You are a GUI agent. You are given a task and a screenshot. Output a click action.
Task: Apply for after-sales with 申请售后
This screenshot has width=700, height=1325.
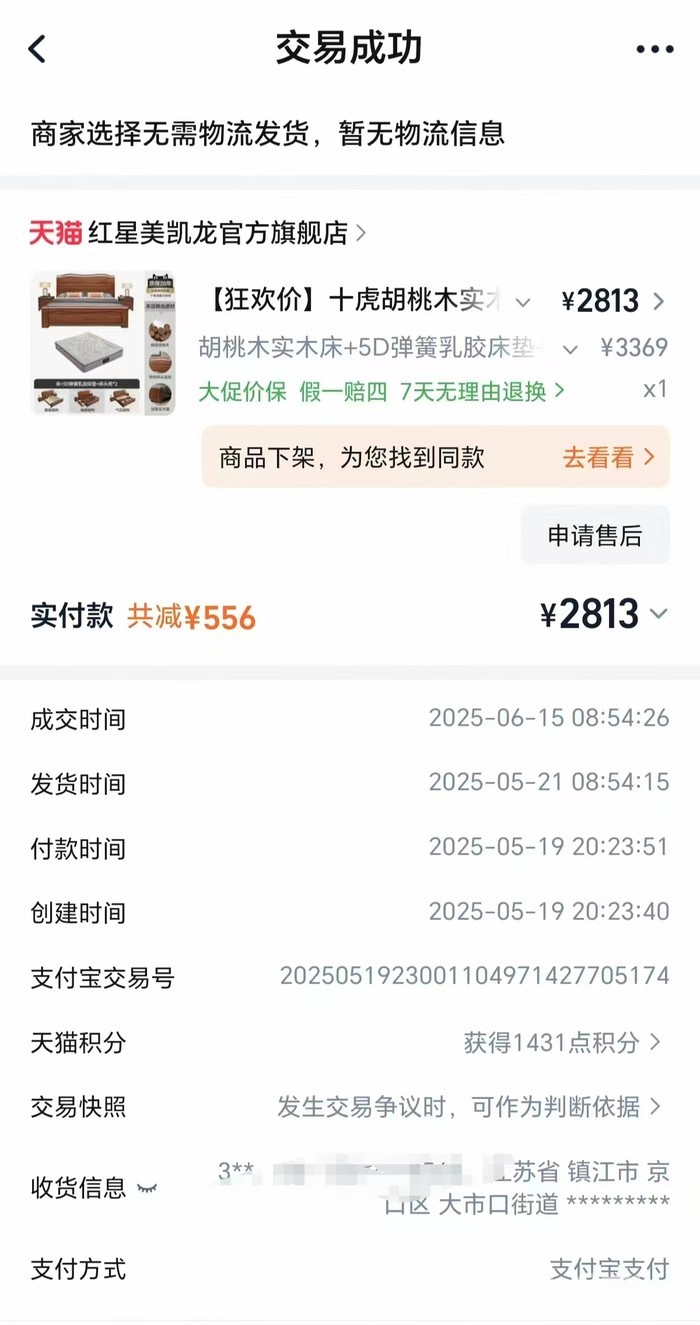594,535
